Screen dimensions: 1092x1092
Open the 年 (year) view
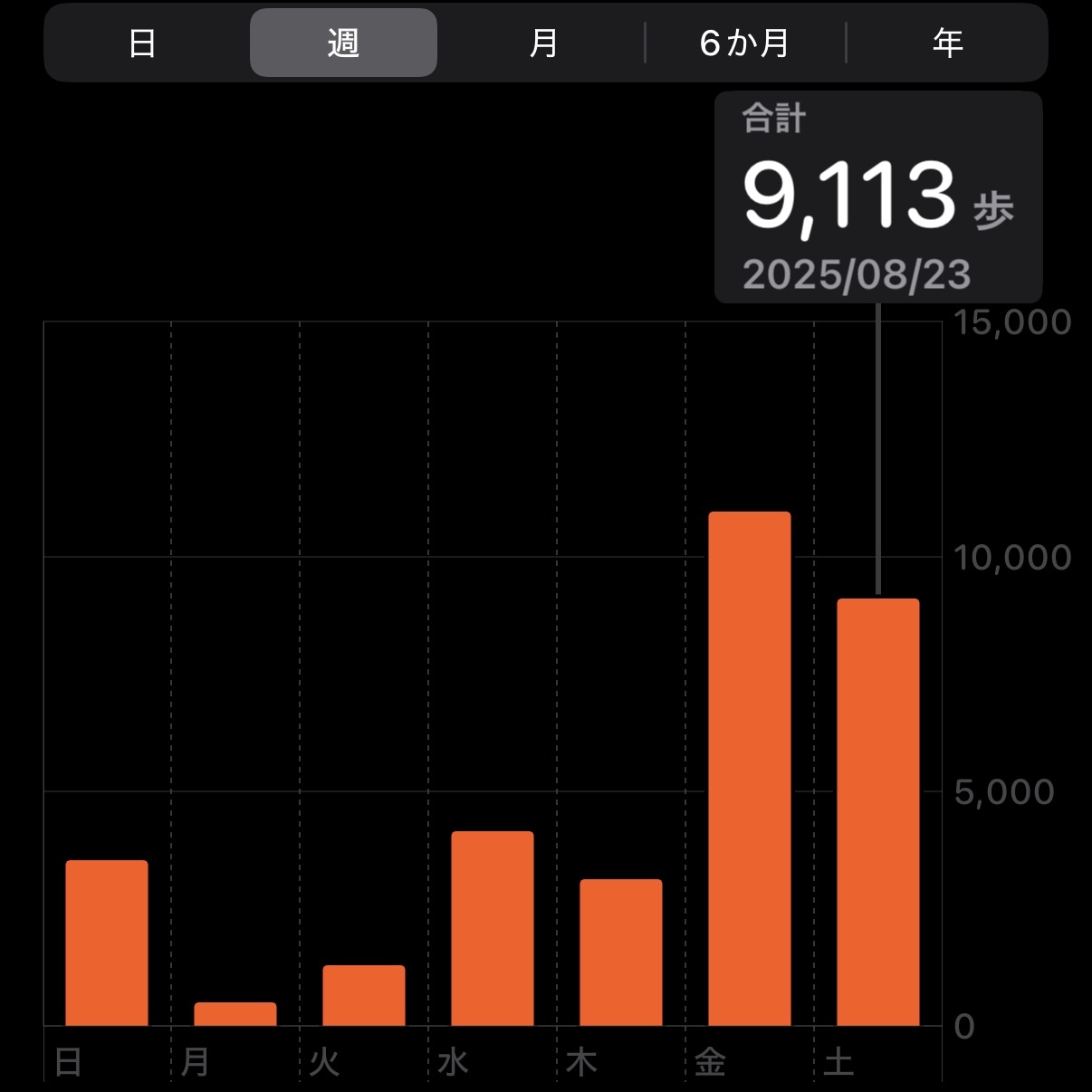pos(947,43)
